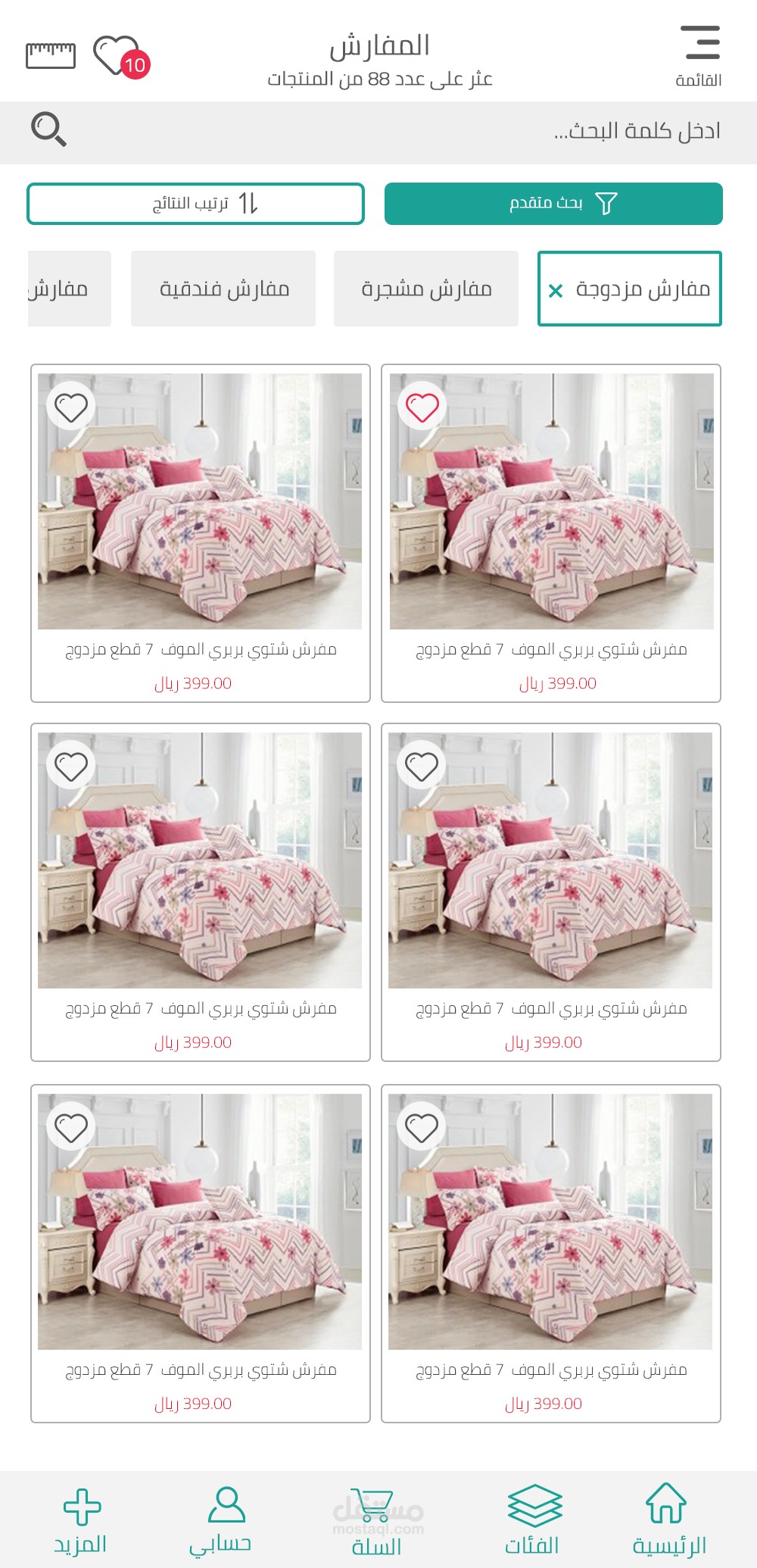Open حسابي account tab
The height and width of the screenshot is (1568, 757).
coord(221,1519)
